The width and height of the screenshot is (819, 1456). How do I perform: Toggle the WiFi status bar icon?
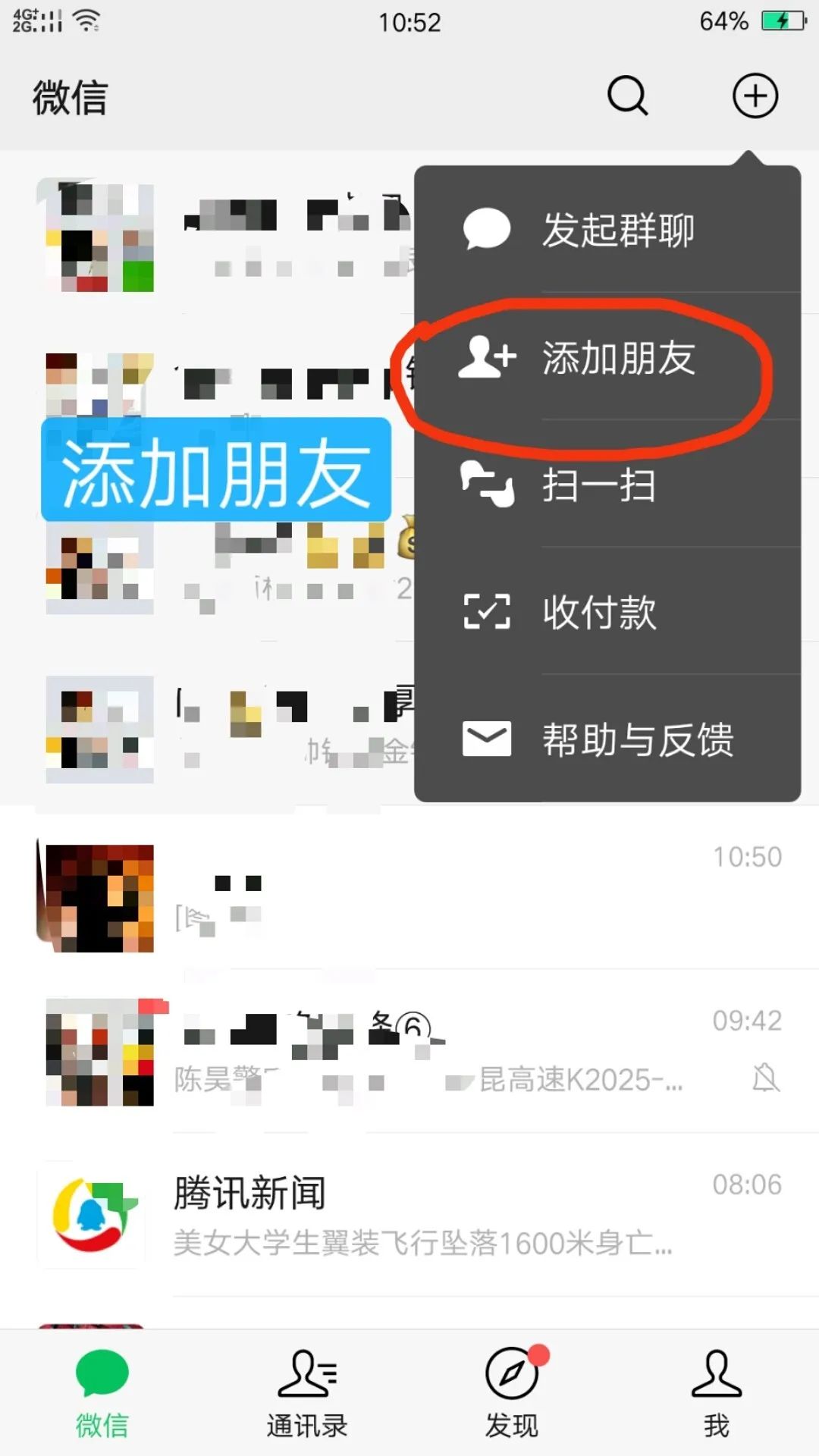pos(86,21)
